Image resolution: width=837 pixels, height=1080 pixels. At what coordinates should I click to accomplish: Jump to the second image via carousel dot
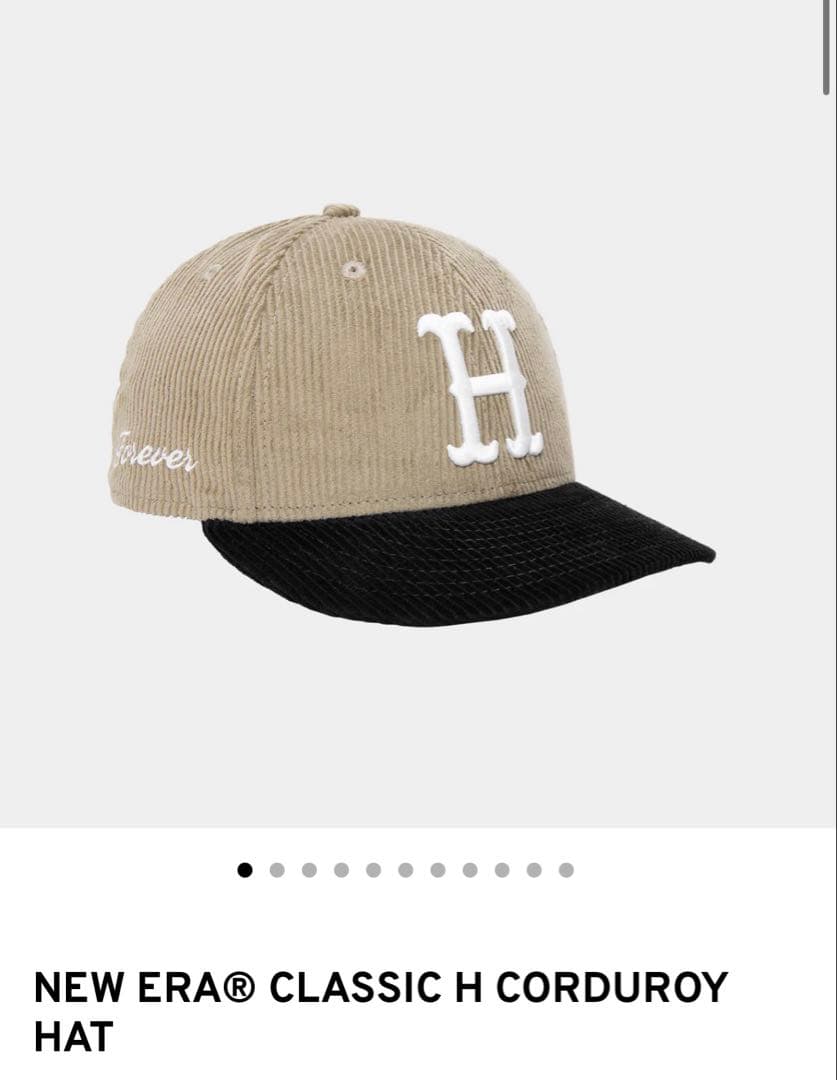pyautogui.click(x=277, y=870)
